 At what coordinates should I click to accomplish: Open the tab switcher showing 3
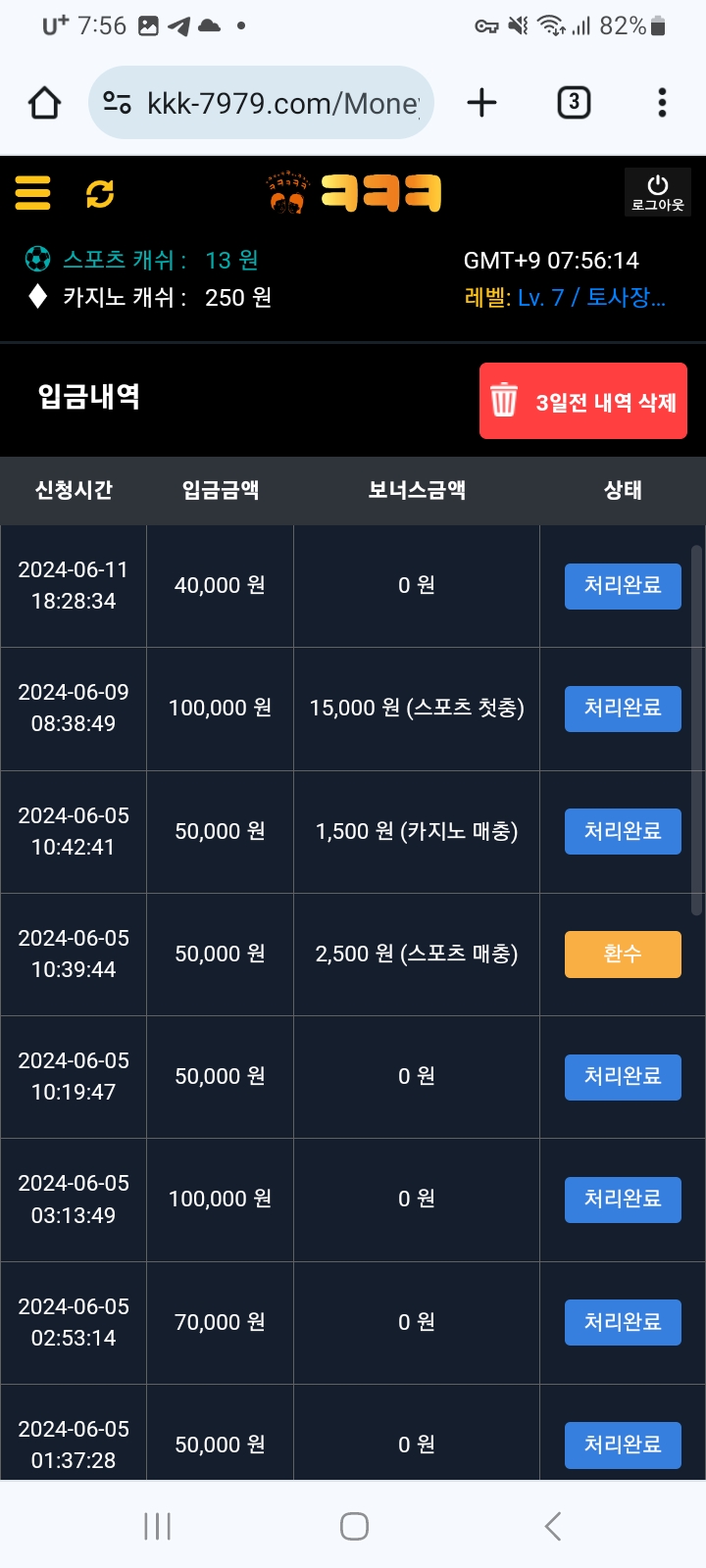(574, 103)
